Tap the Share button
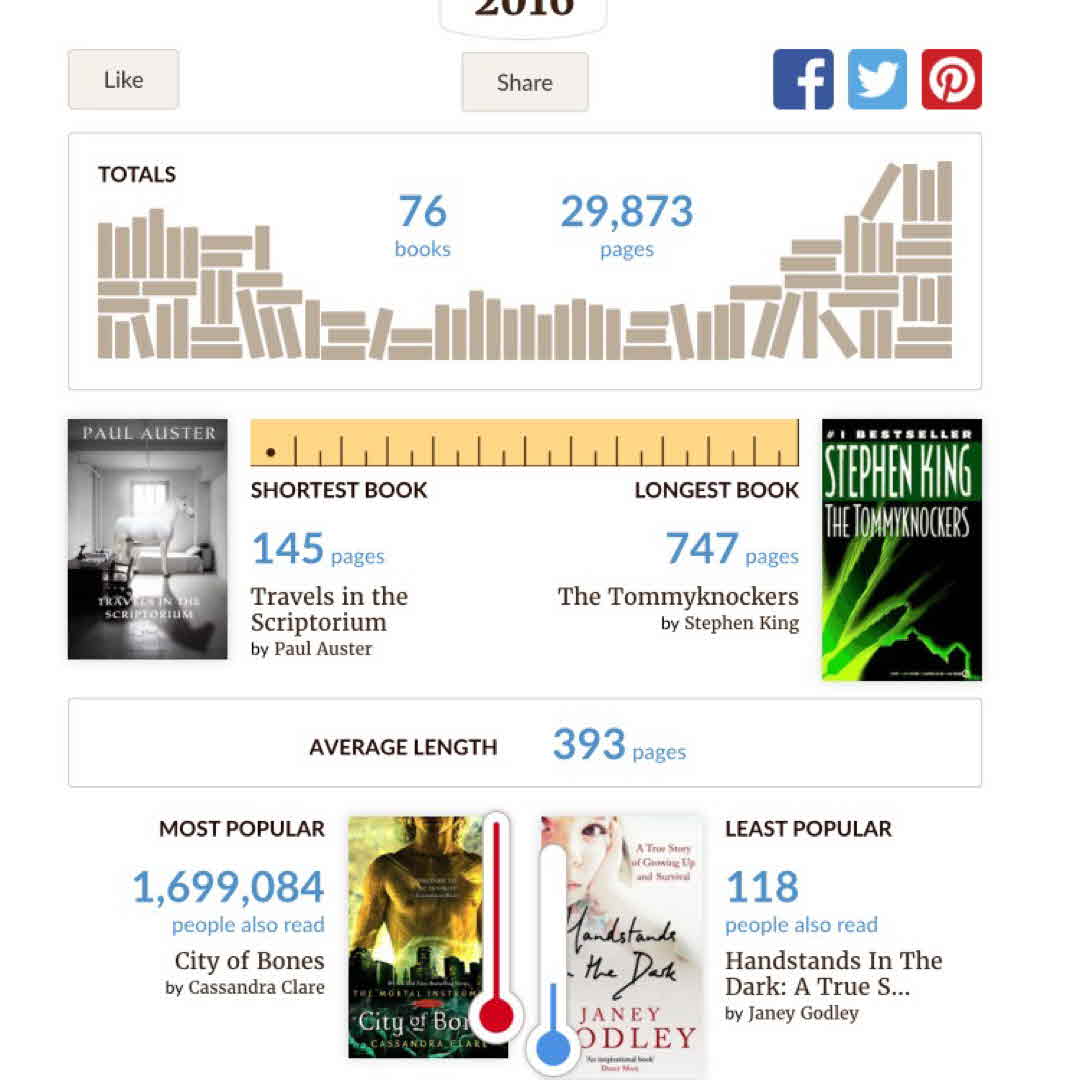1080x1080 pixels. (524, 83)
